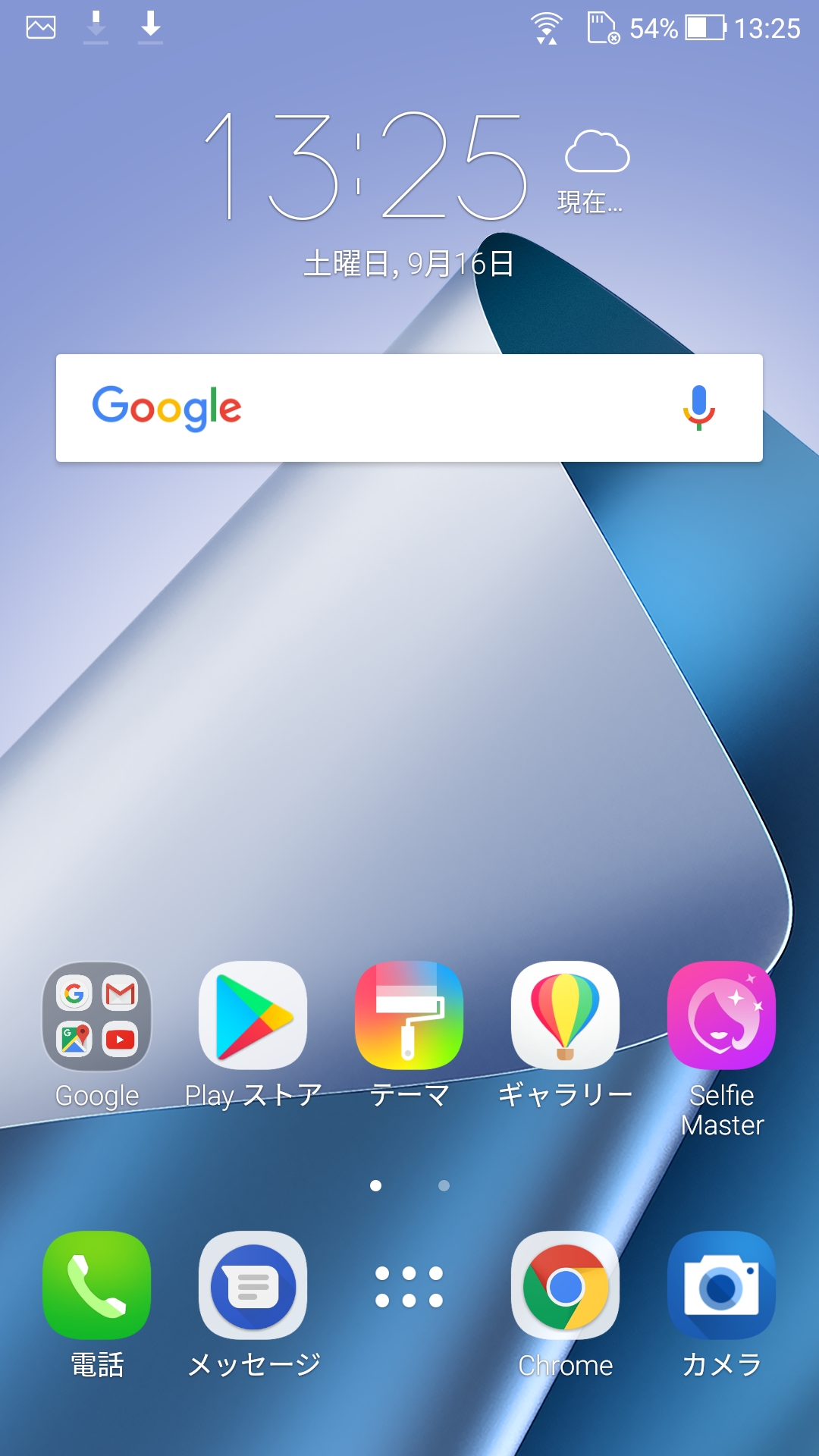Open the weather widget showing 現在
Screen dimensions: 819x1456
click(x=596, y=171)
